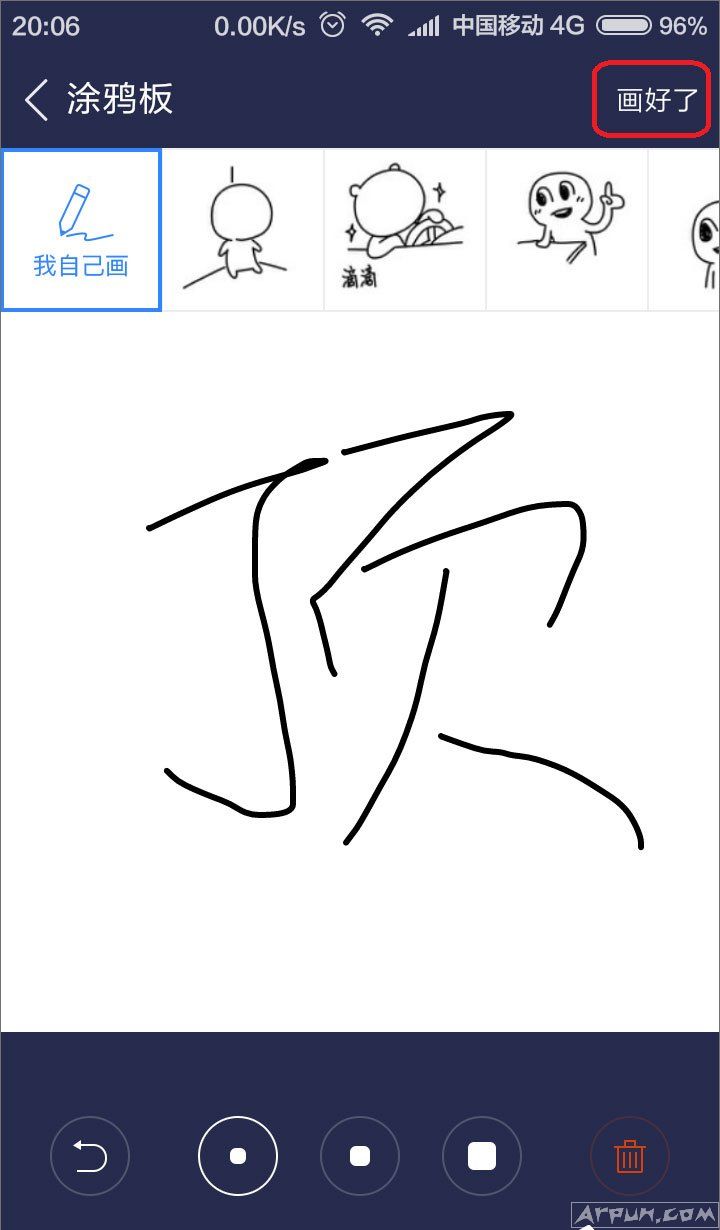Tap the back arrow next to 涂鸦板

[x=35, y=100]
